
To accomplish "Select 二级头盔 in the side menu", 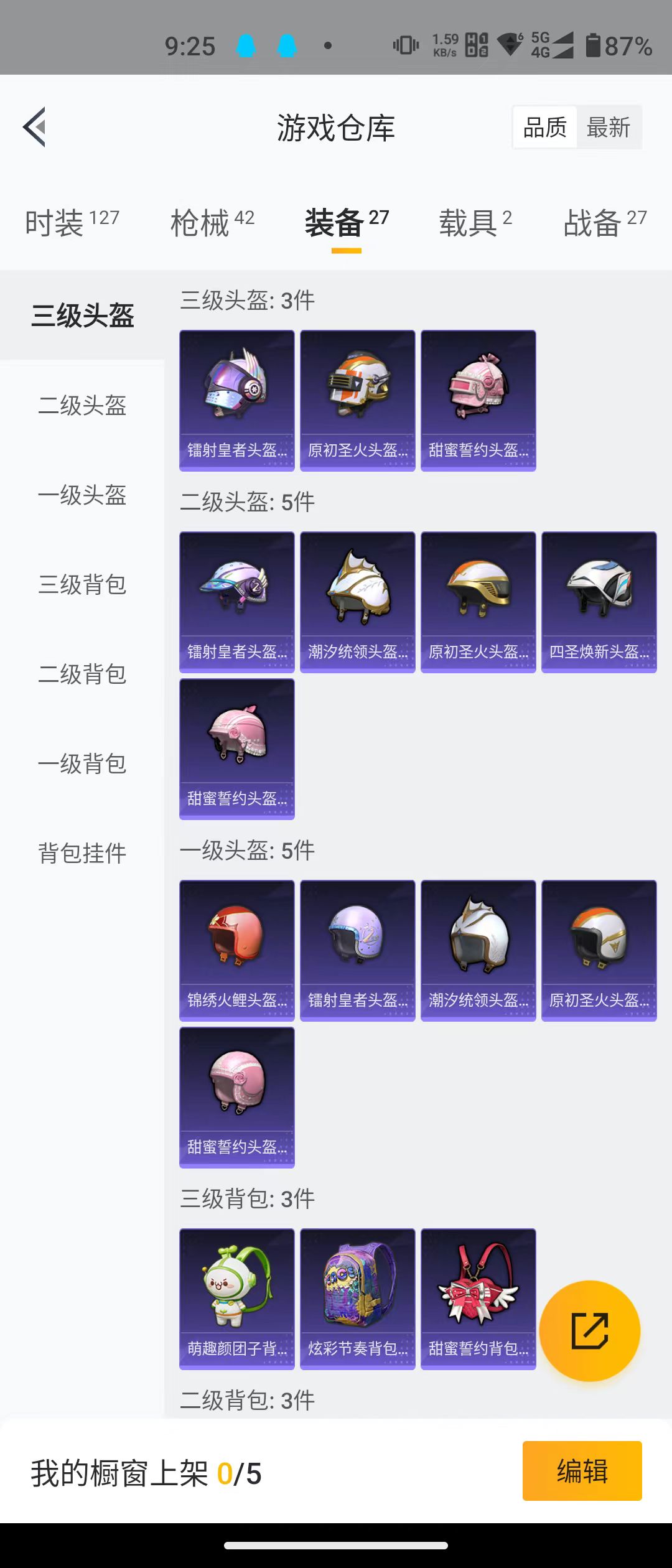I will [82, 406].
